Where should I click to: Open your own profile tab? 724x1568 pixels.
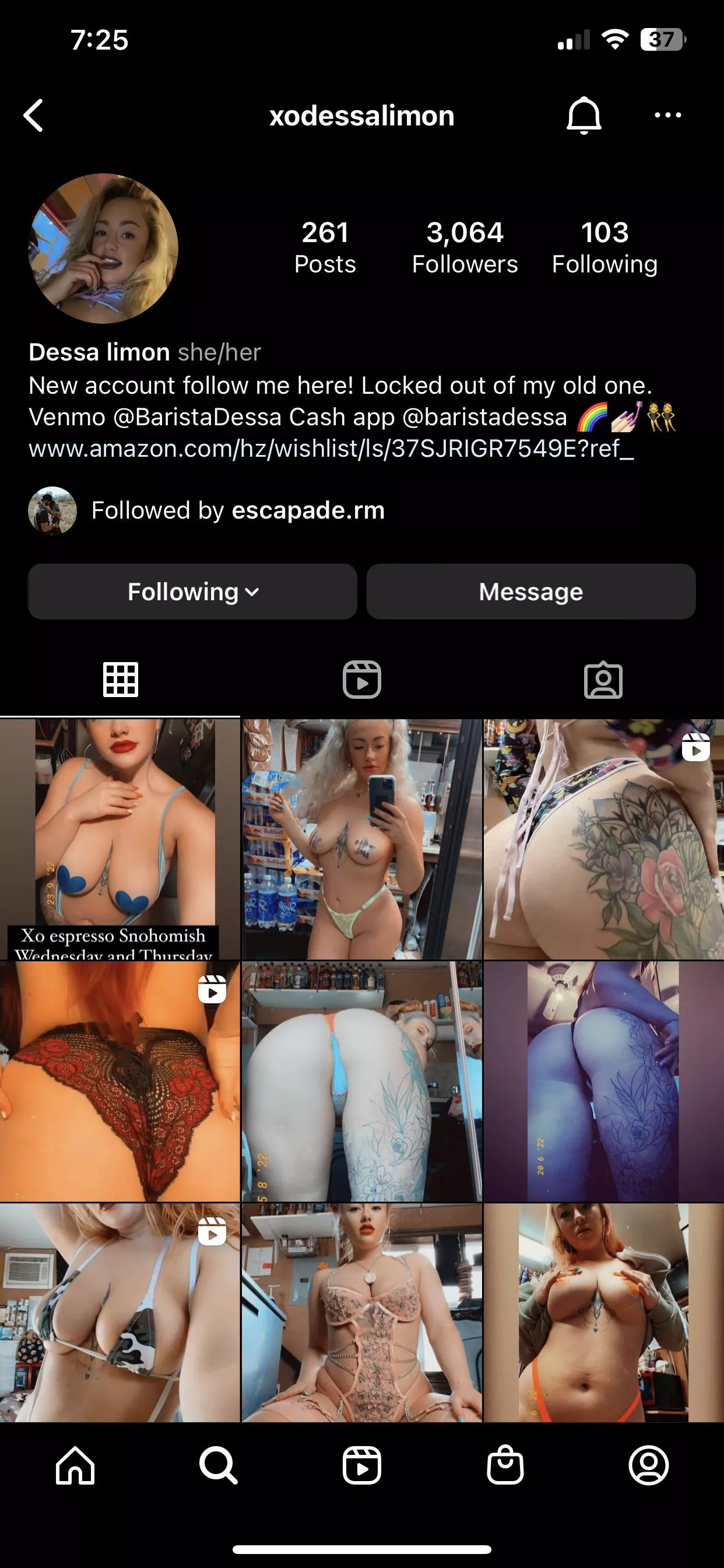click(x=649, y=1465)
